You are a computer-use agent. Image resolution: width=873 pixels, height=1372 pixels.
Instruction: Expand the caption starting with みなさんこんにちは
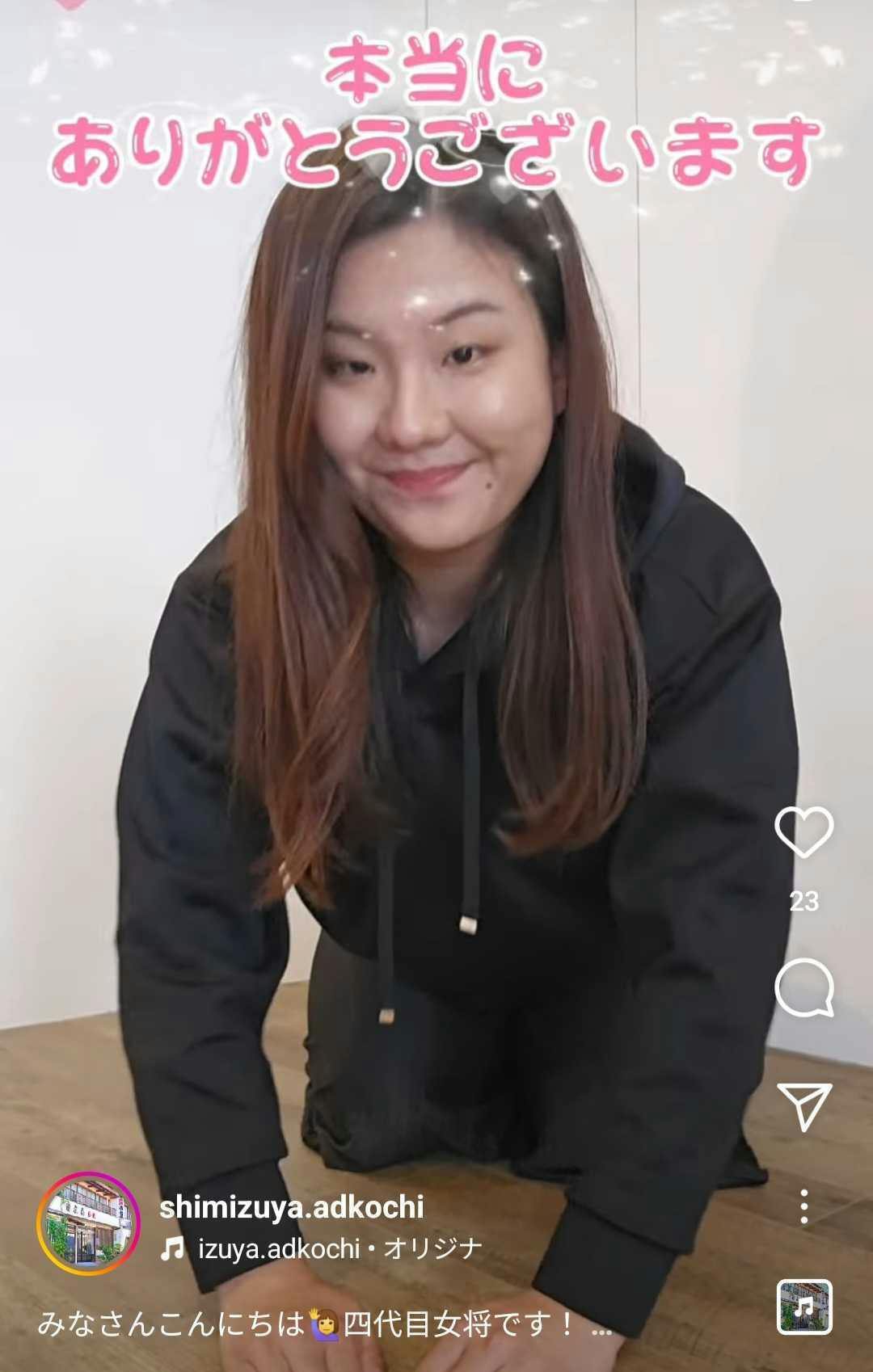click(601, 1325)
